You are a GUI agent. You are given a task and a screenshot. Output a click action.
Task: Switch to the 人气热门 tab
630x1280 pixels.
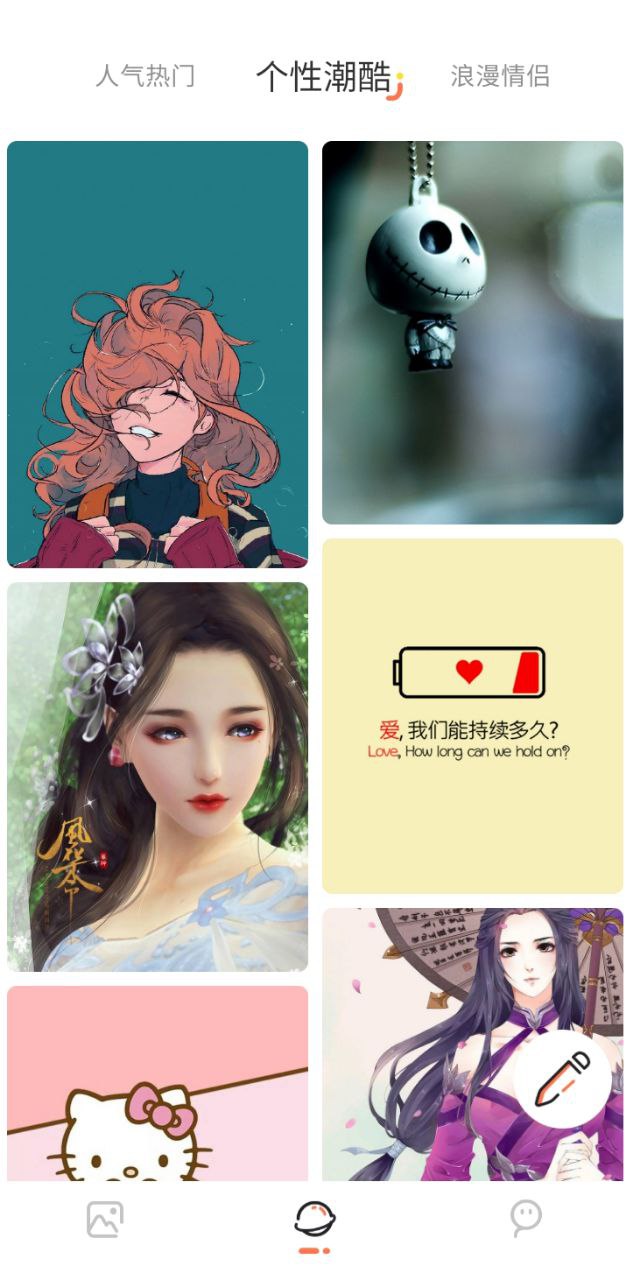[x=145, y=76]
